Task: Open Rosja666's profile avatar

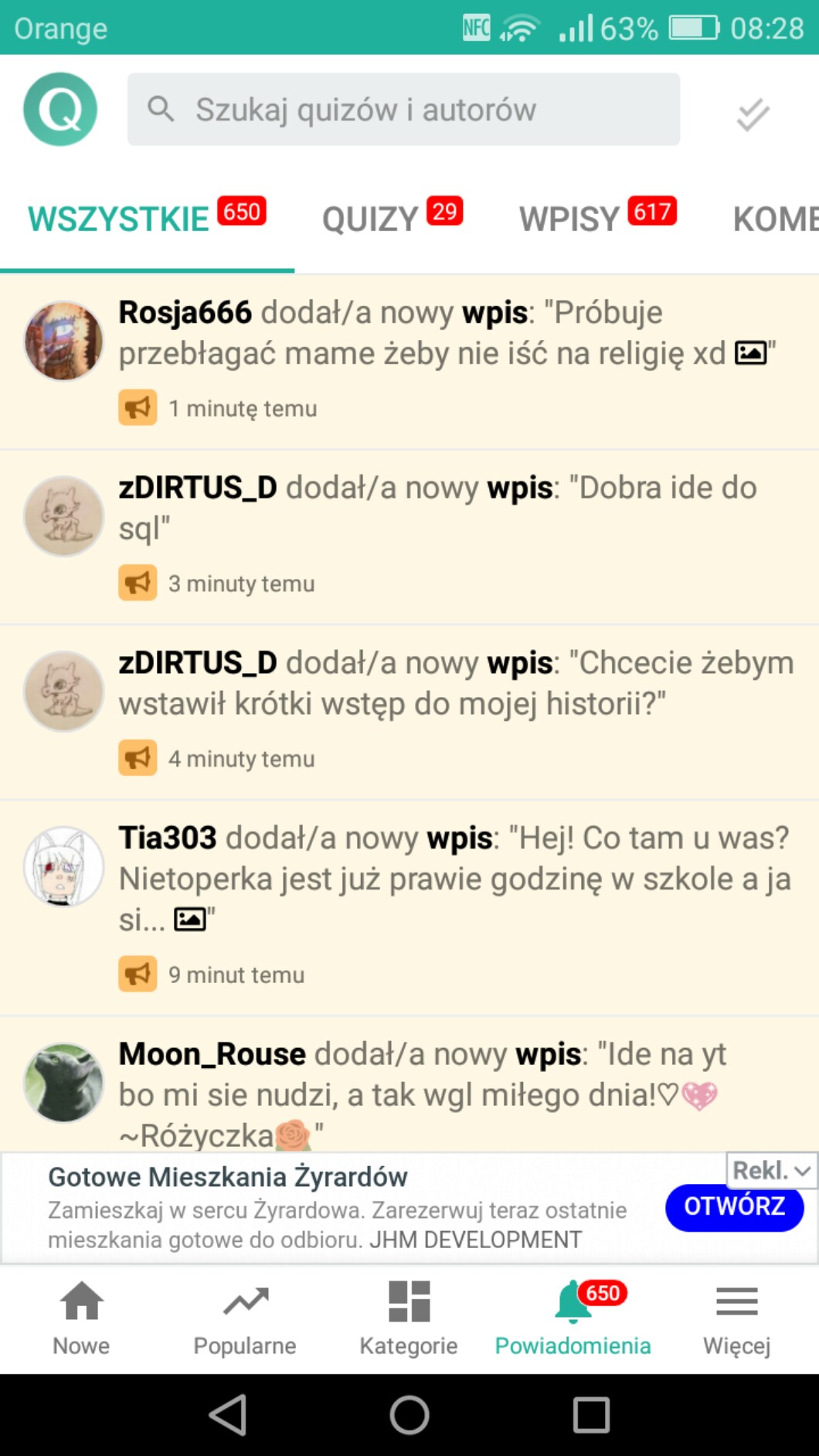Action: (63, 341)
